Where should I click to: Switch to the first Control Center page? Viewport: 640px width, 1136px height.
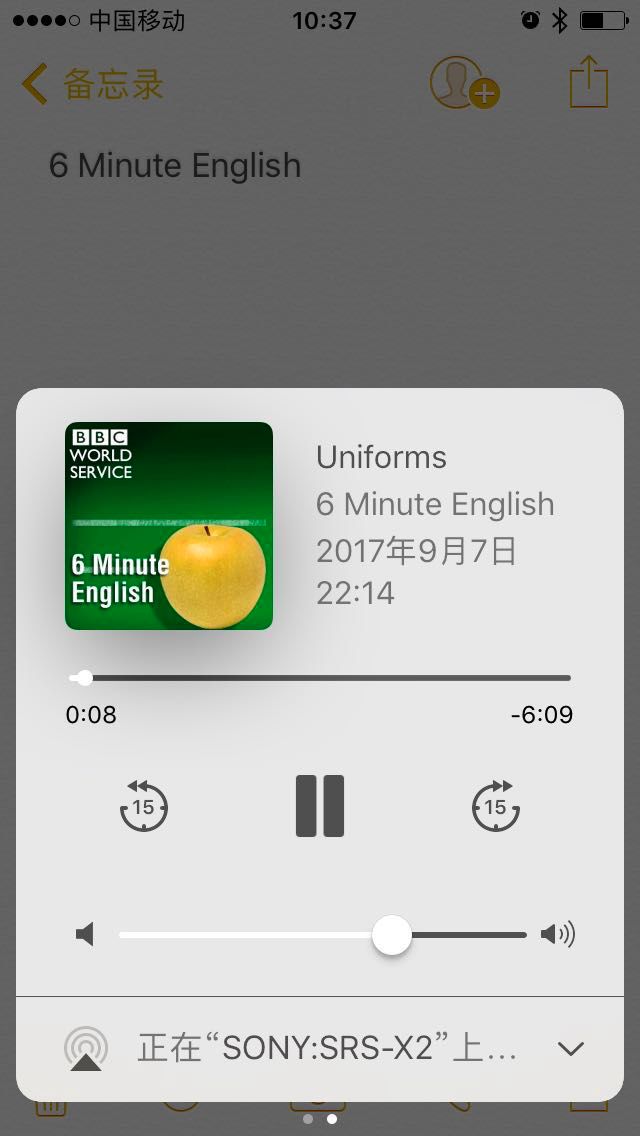click(308, 1119)
